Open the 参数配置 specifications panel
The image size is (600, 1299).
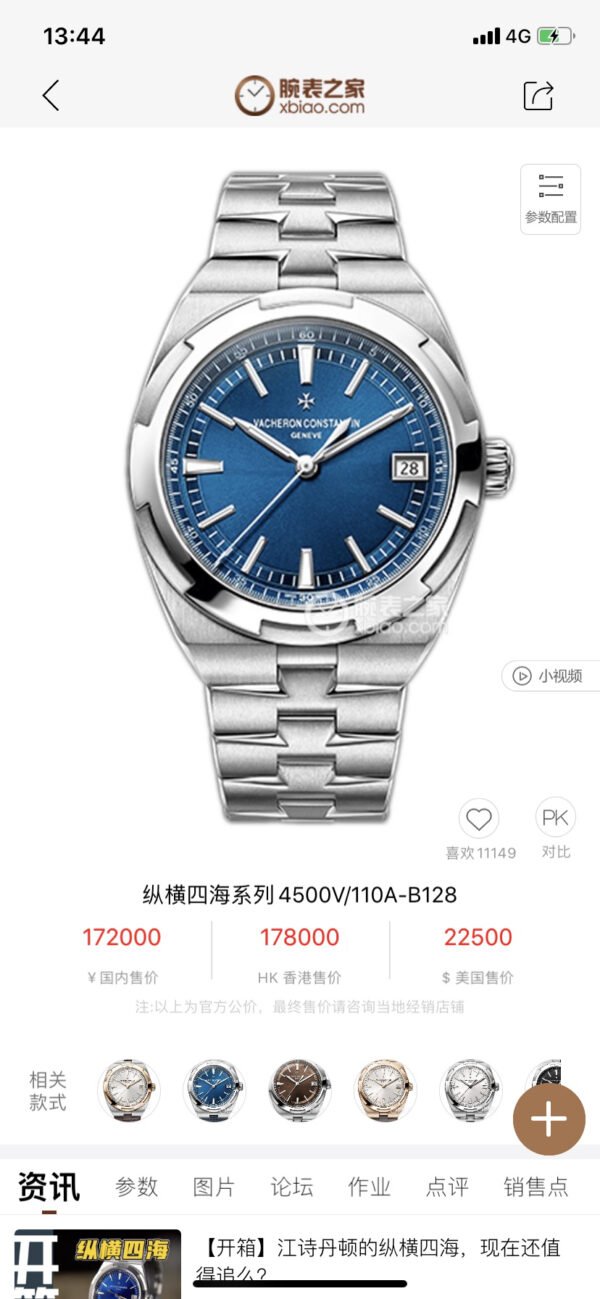pyautogui.click(x=551, y=198)
